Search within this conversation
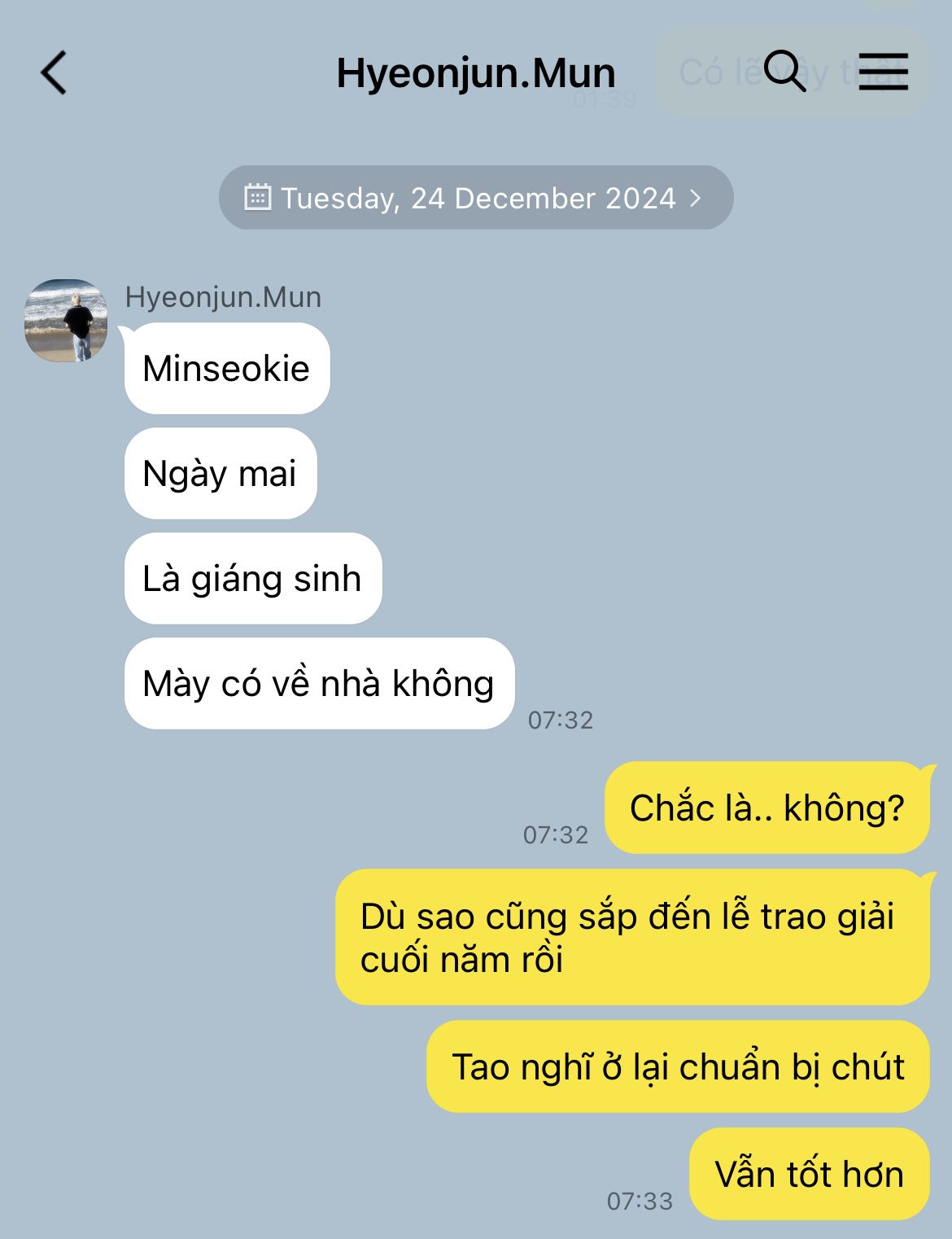Screen dimensions: 952x1239 (785, 72)
